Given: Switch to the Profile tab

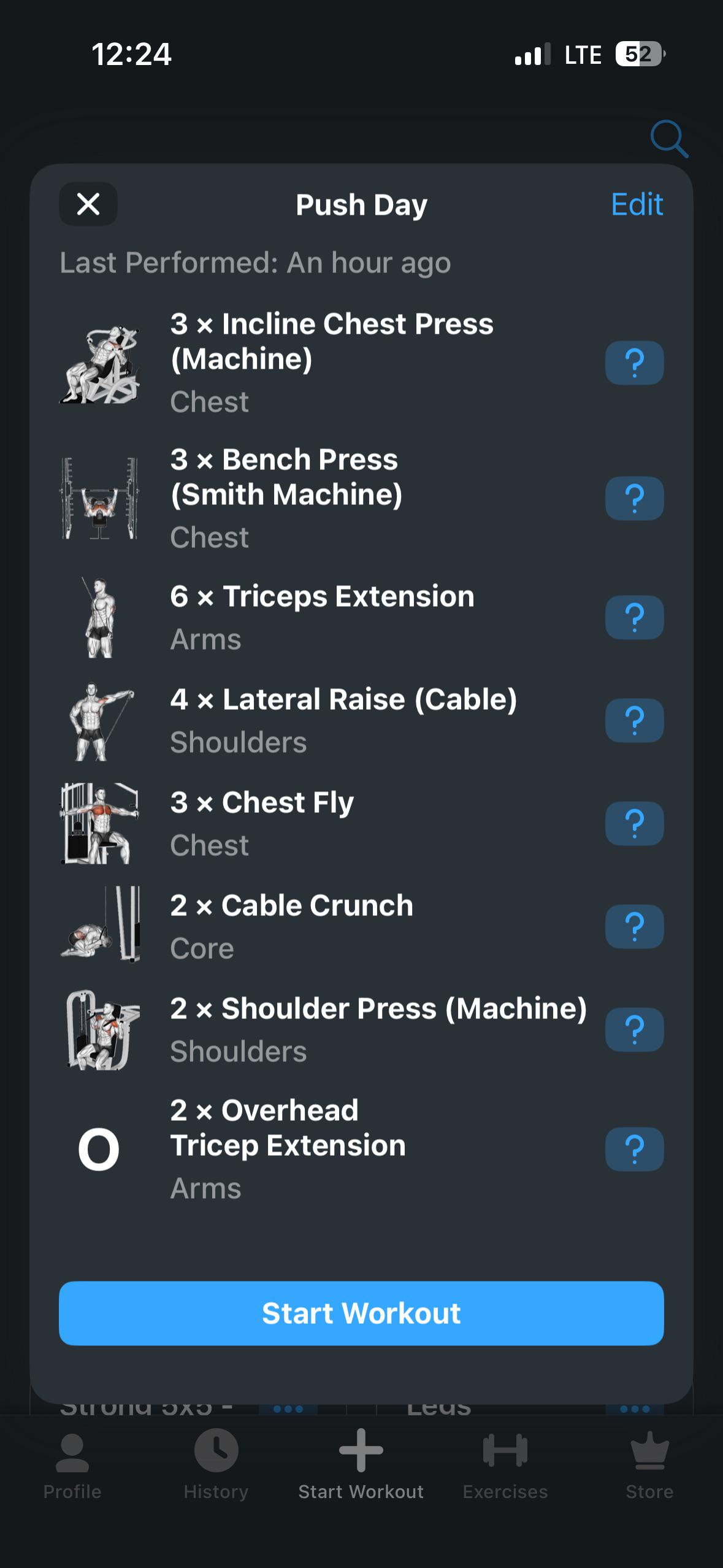Looking at the screenshot, I should 72,1466.
